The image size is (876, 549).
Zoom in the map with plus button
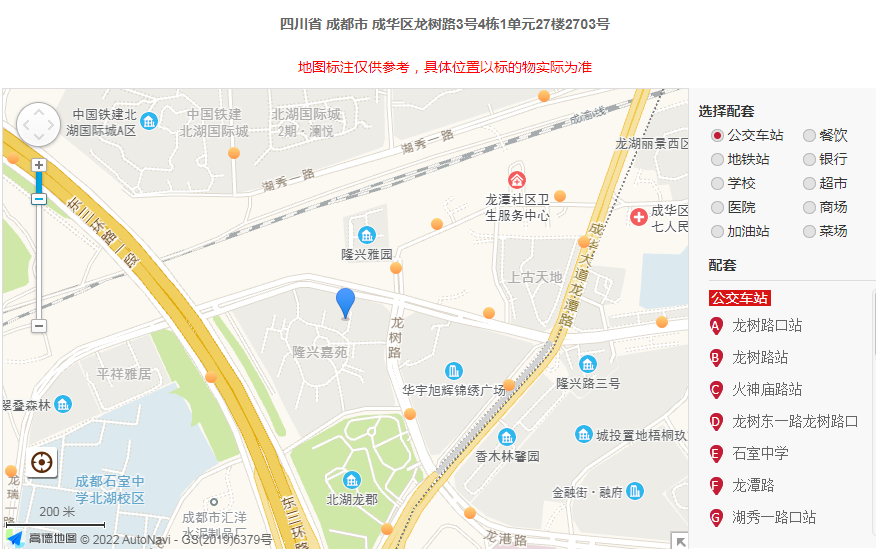pos(39,165)
